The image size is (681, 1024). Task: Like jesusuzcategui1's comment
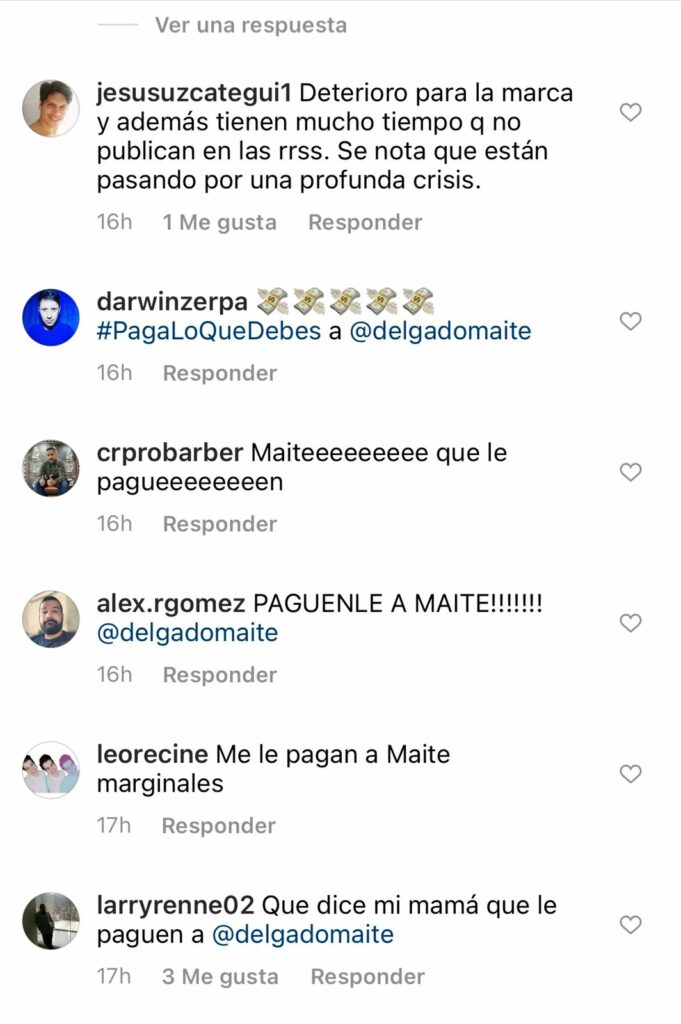coord(630,113)
